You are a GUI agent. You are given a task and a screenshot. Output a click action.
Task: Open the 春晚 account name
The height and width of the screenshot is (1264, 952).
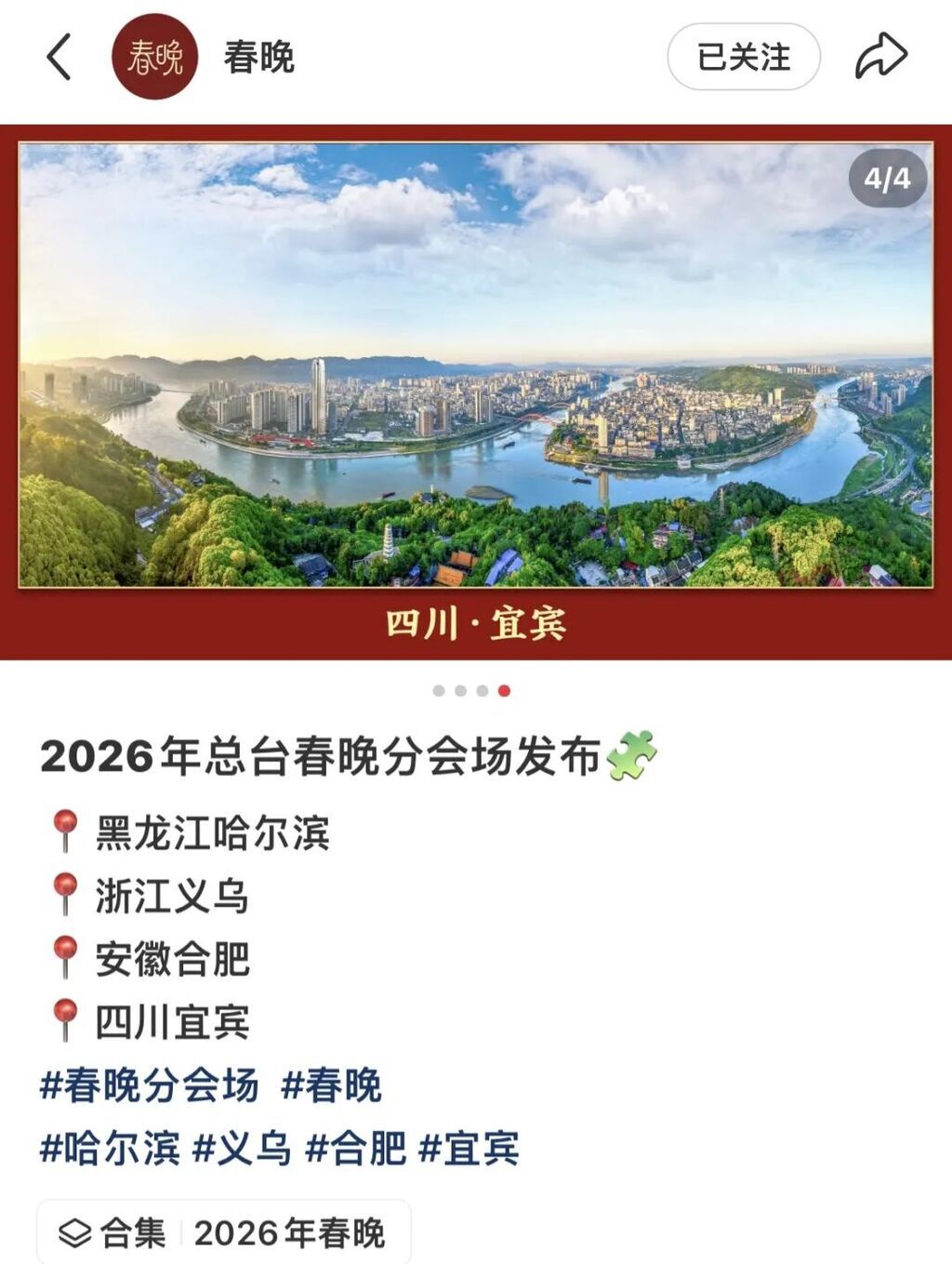tap(258, 58)
